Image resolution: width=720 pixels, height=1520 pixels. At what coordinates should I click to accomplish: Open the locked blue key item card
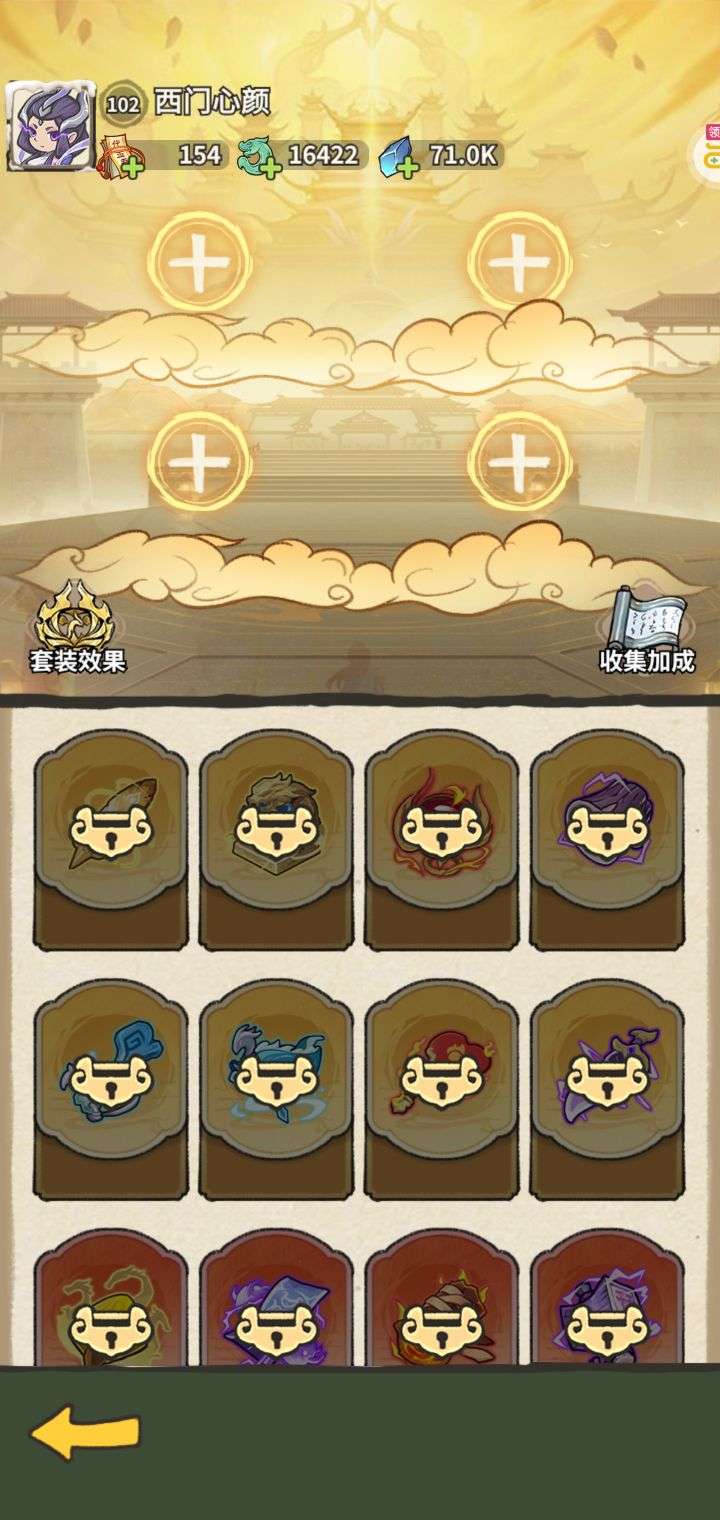(111, 1088)
